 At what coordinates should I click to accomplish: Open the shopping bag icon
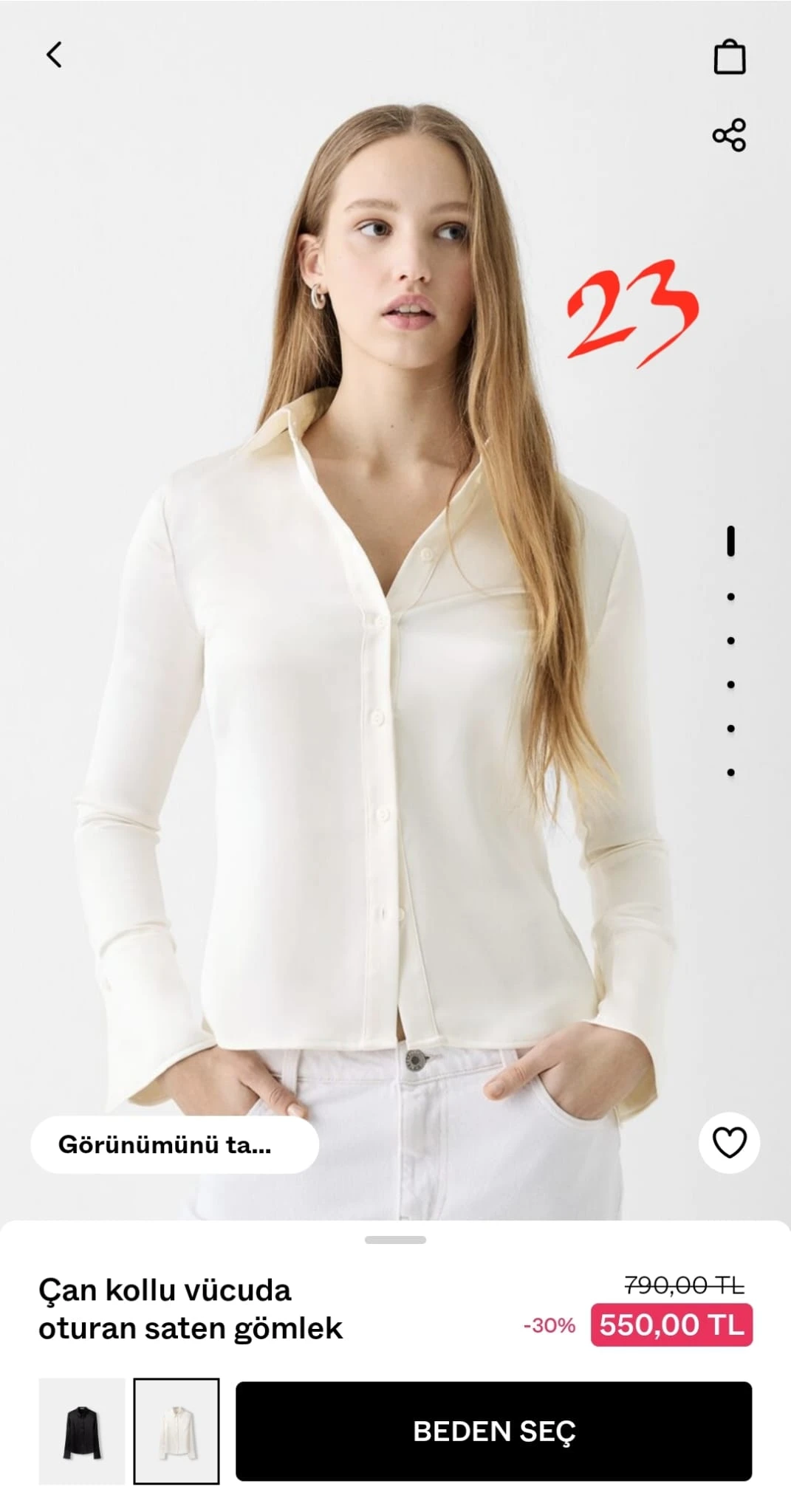(732, 55)
